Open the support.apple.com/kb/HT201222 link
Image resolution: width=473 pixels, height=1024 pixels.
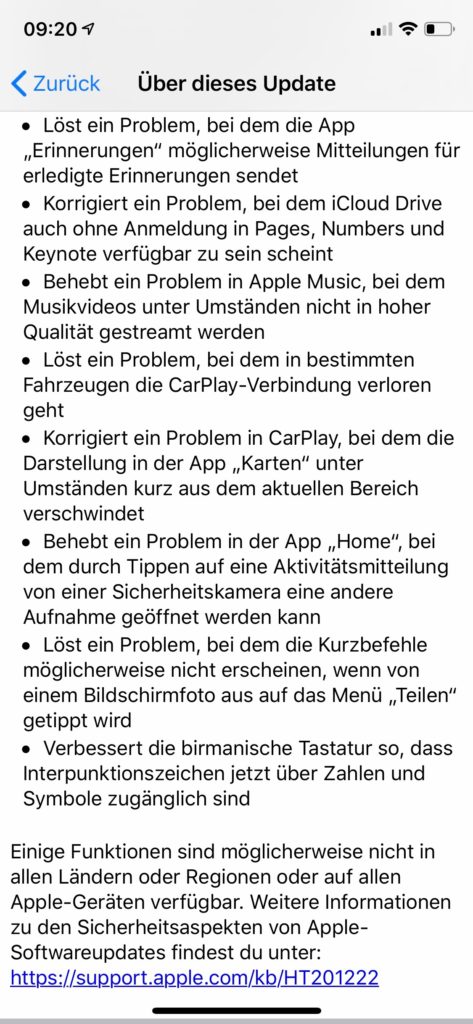point(195,977)
